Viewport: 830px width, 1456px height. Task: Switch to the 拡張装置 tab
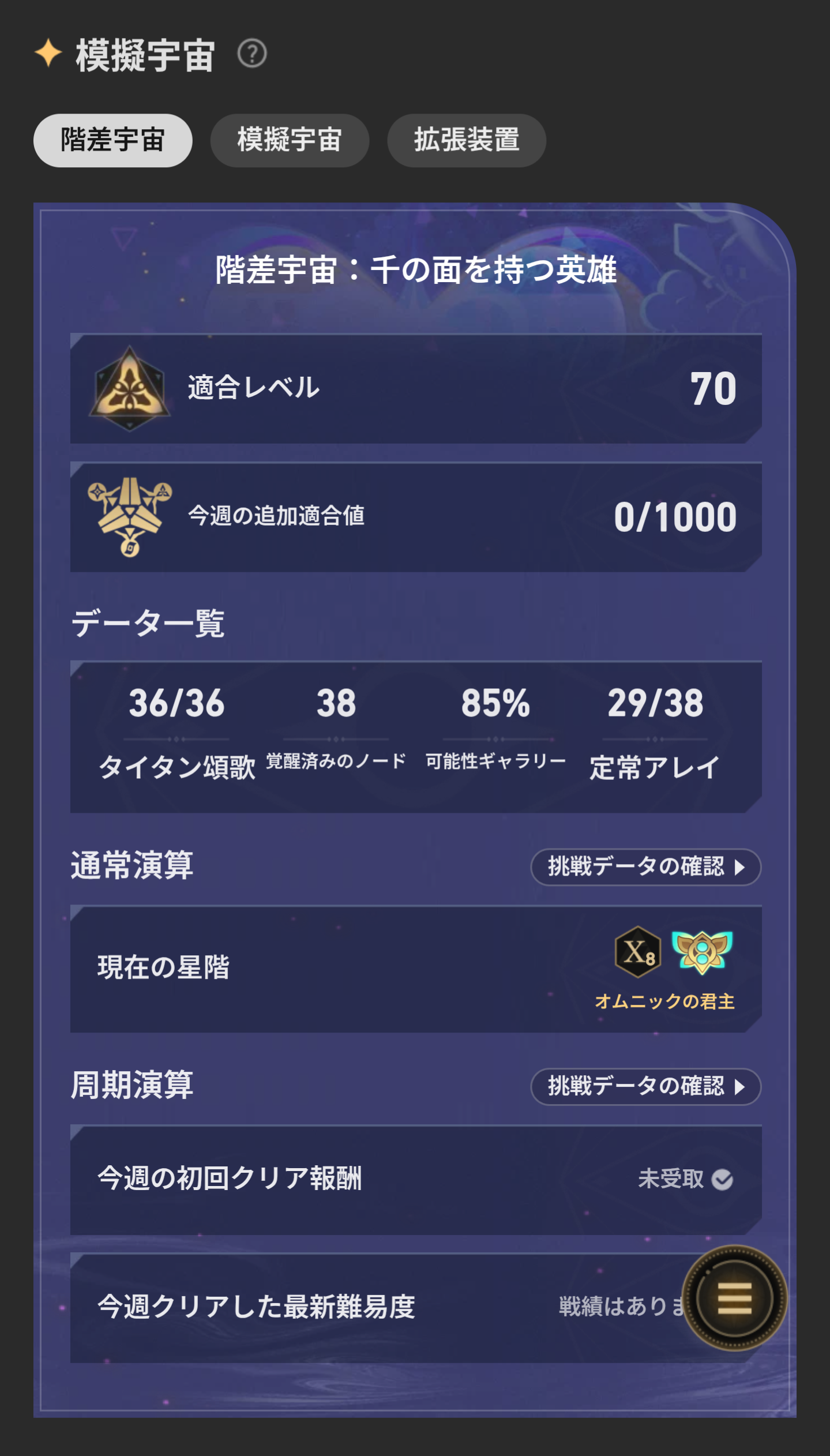(467, 140)
